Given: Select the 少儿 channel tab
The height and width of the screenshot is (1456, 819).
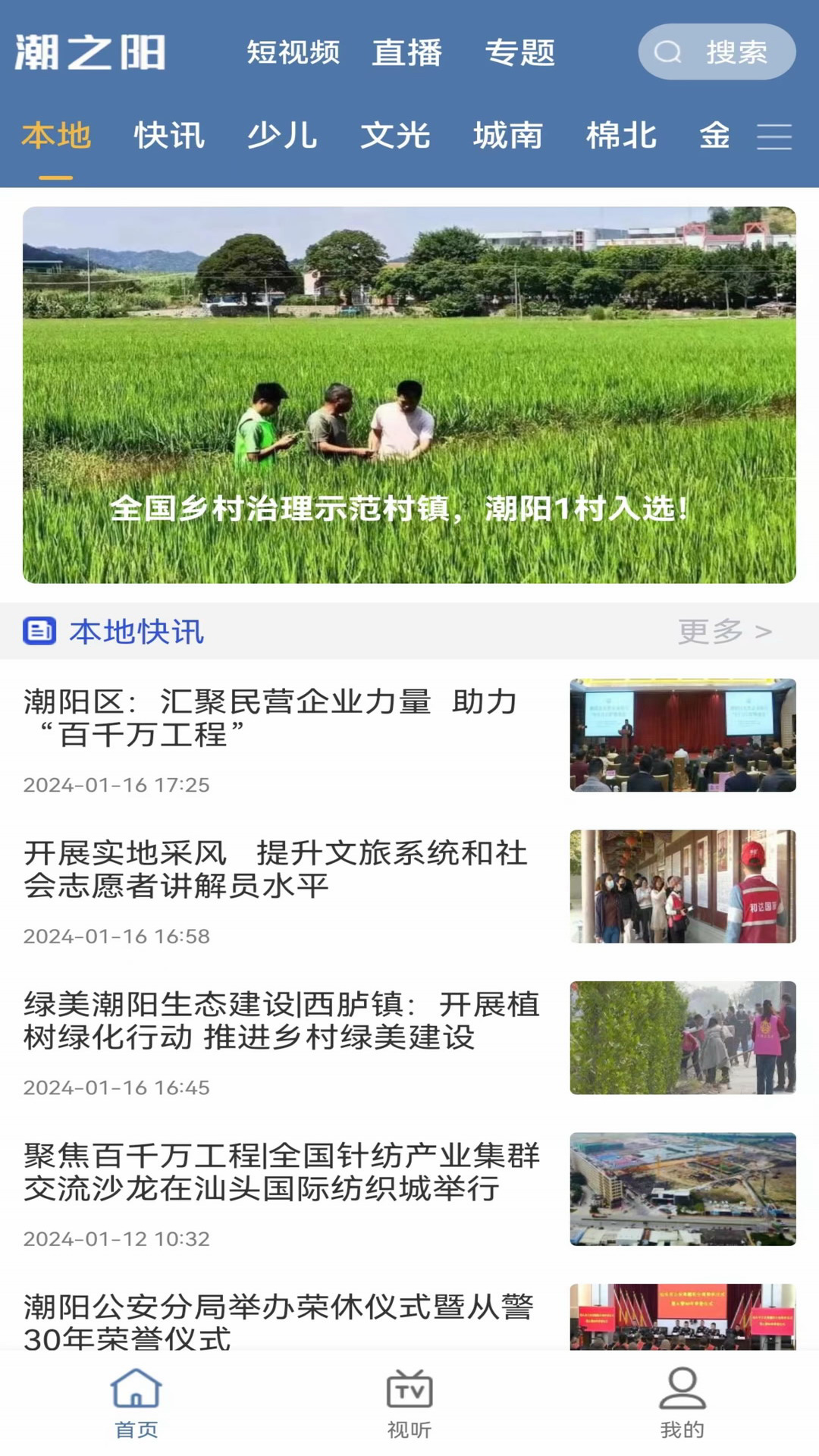Looking at the screenshot, I should [x=282, y=136].
